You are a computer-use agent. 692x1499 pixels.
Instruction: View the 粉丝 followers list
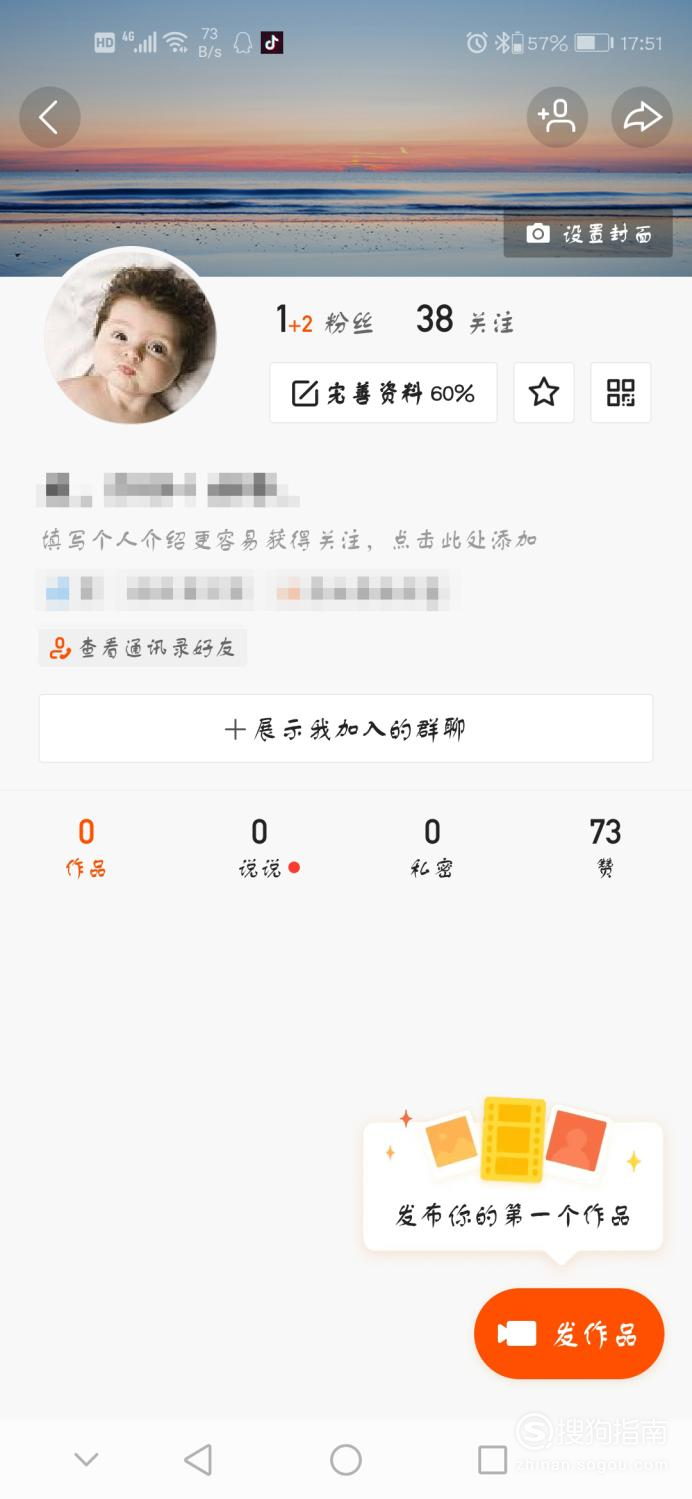click(324, 321)
